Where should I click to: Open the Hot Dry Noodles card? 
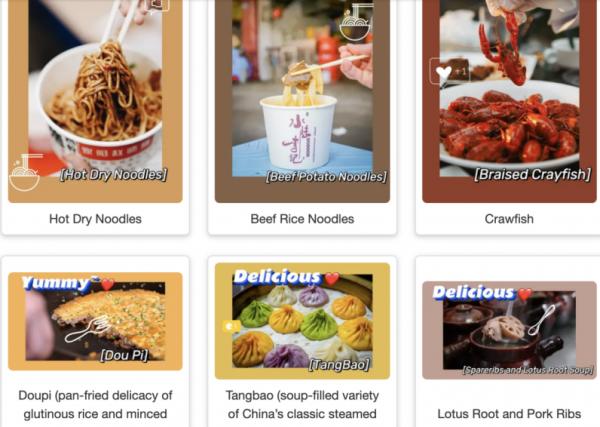pyautogui.click(x=95, y=110)
